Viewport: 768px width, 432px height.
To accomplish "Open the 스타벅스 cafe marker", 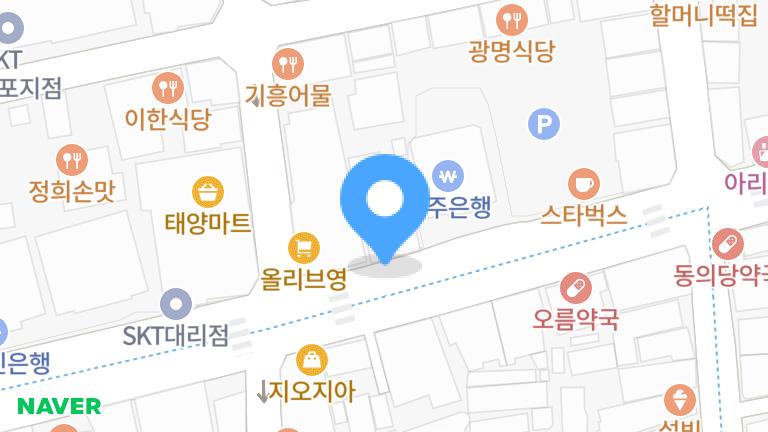I will (x=583, y=184).
